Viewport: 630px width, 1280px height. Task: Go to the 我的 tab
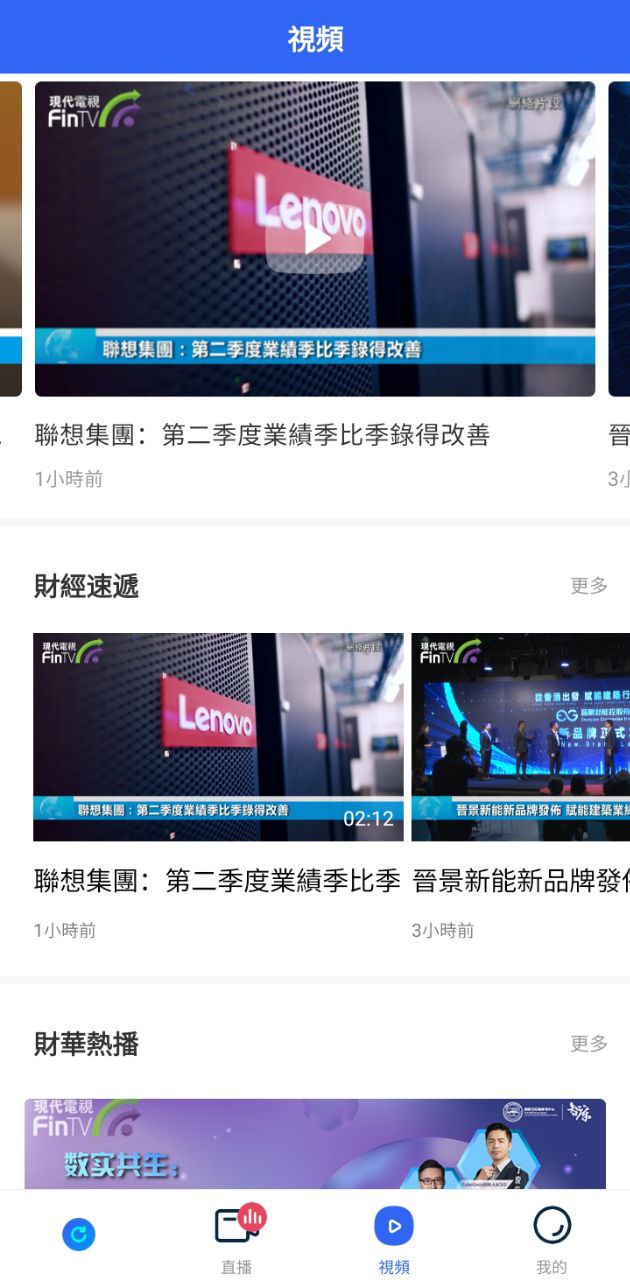[551, 1238]
